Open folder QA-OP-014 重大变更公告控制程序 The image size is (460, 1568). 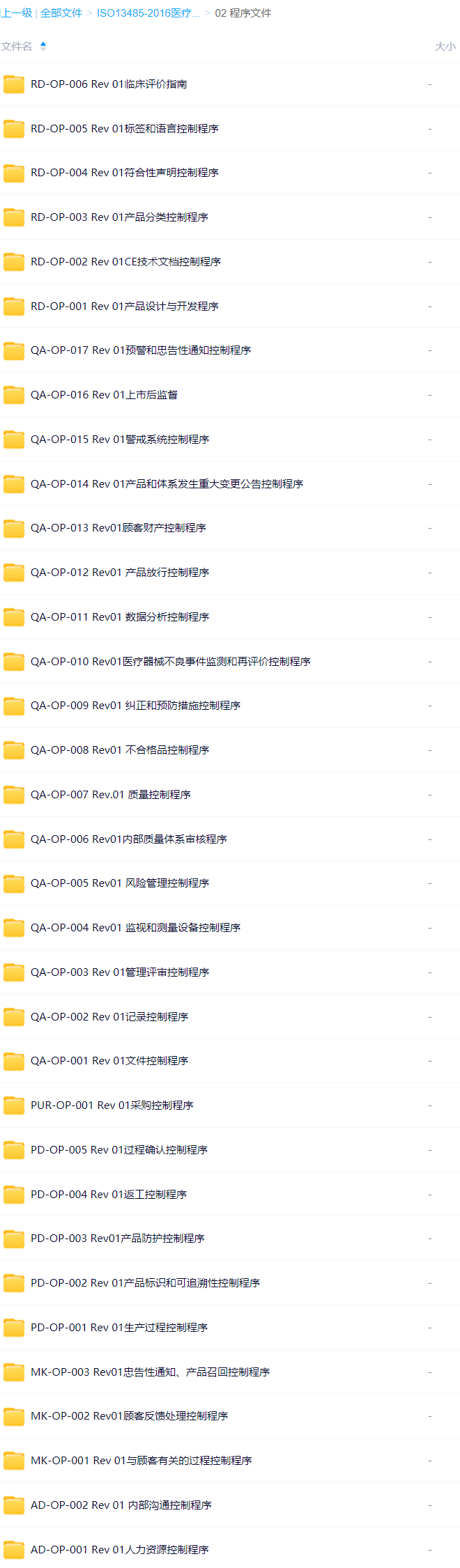click(x=167, y=484)
